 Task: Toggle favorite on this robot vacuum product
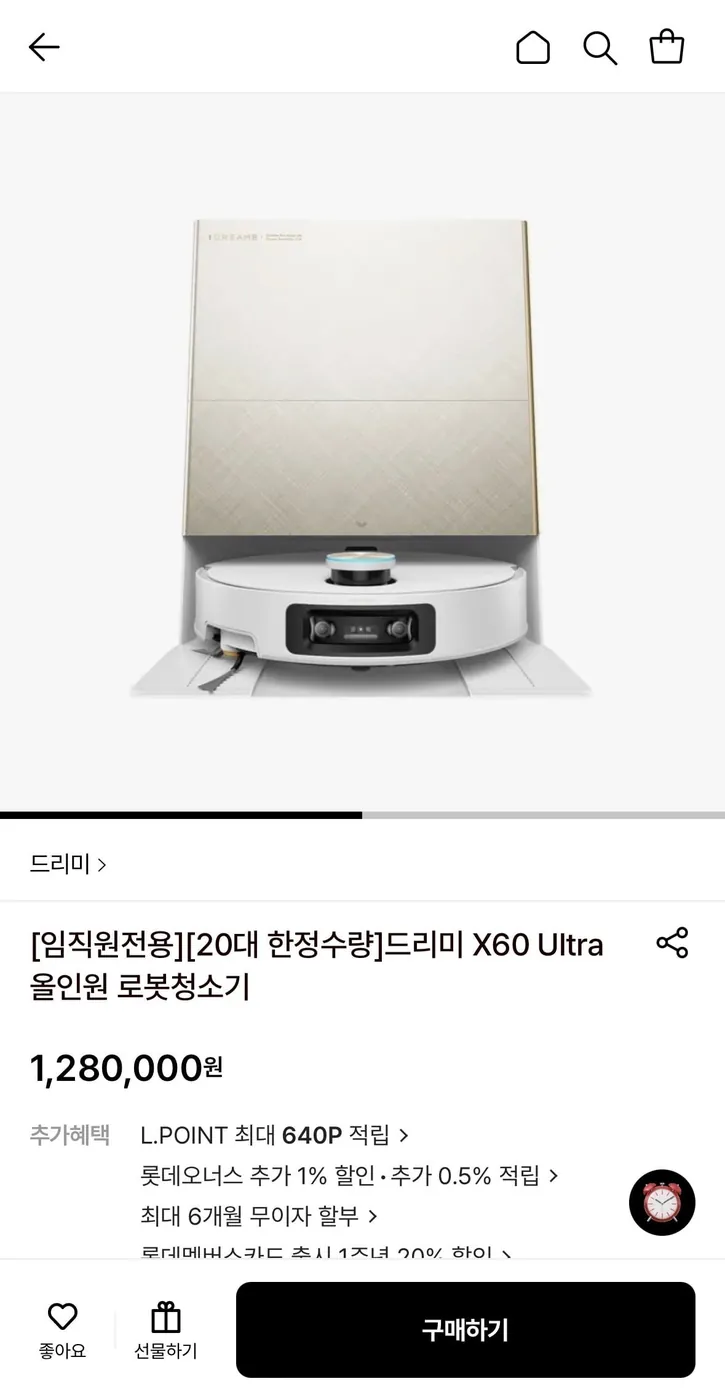click(63, 1330)
